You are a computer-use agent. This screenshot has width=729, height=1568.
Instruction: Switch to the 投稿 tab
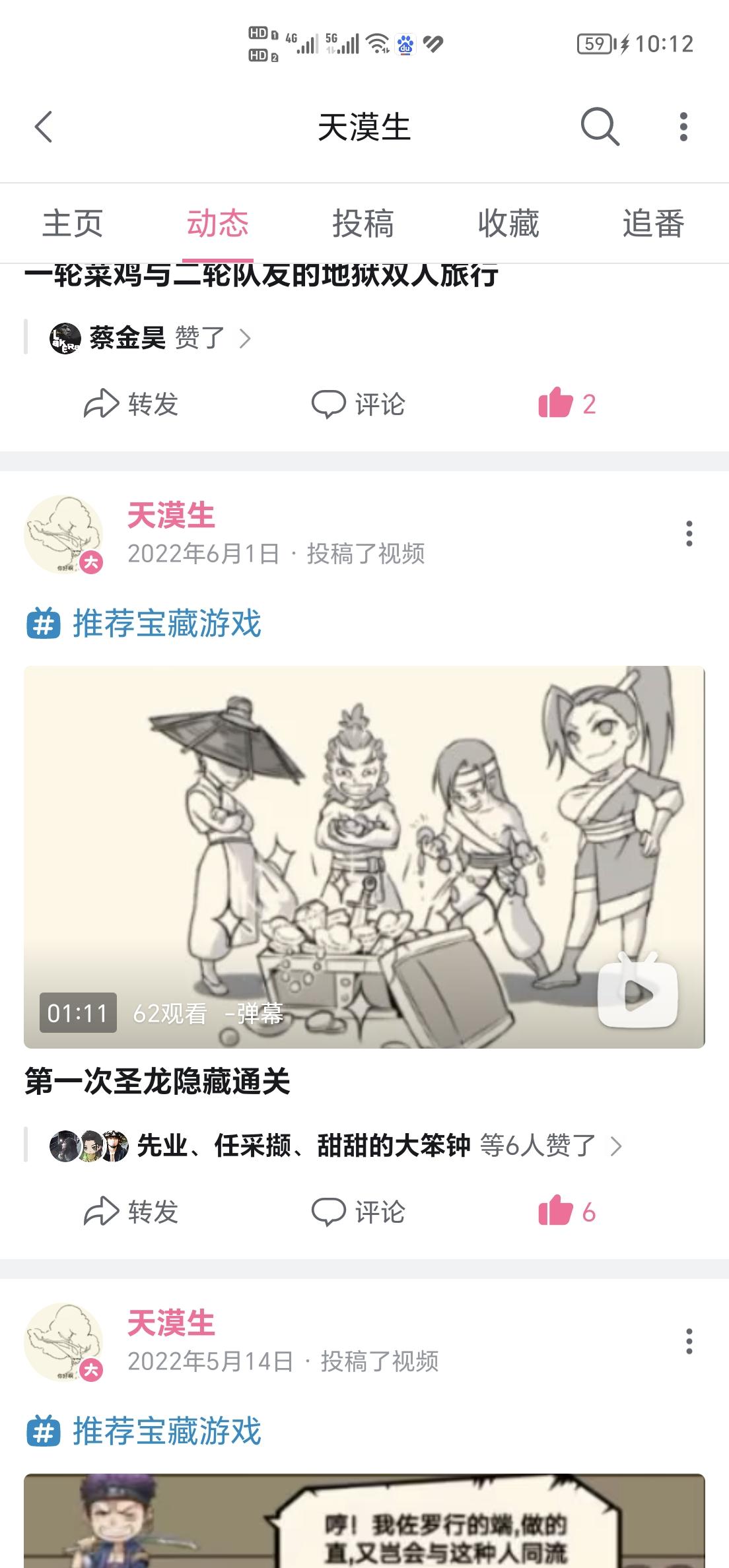point(363,223)
